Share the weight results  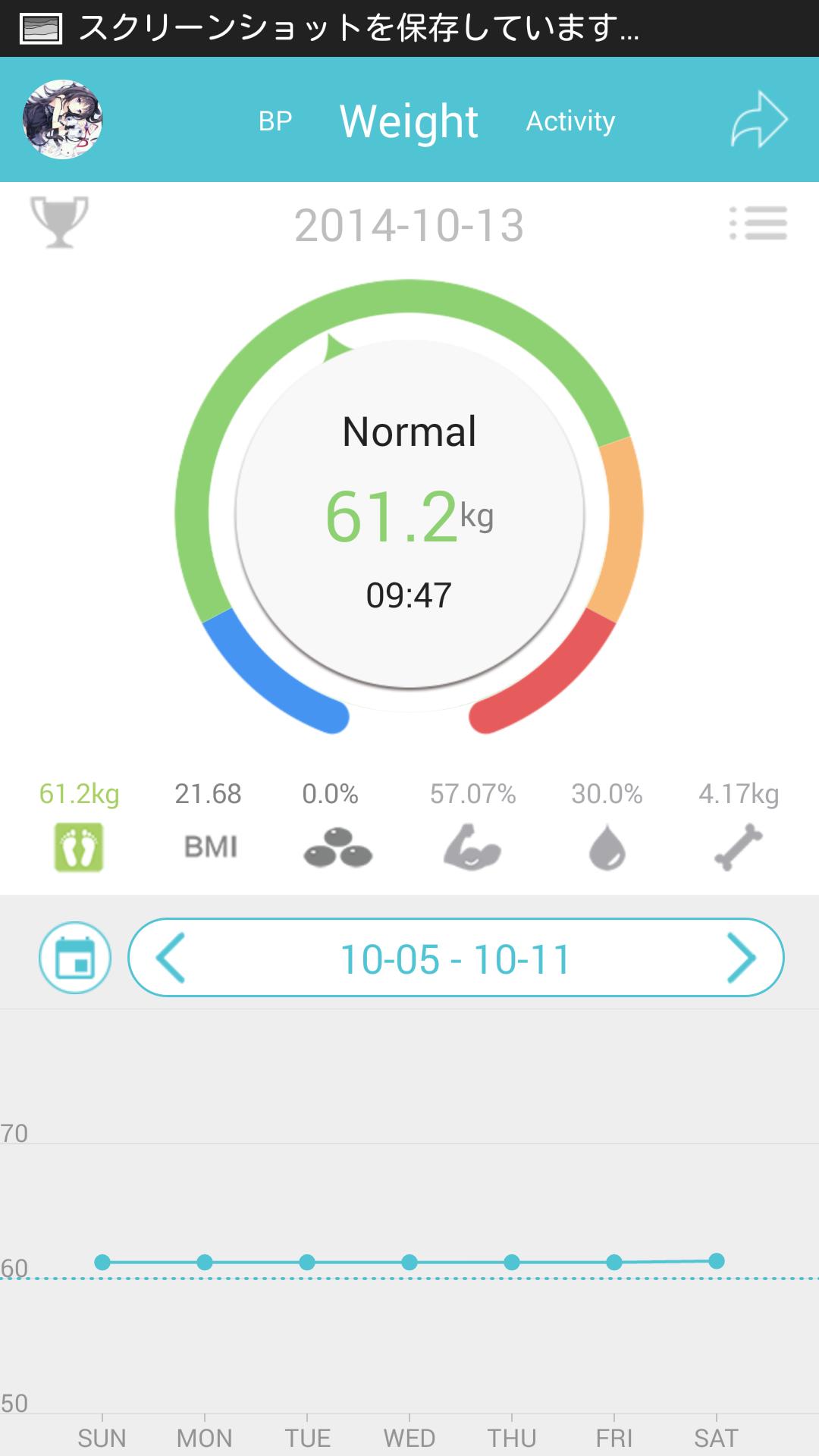(758, 120)
